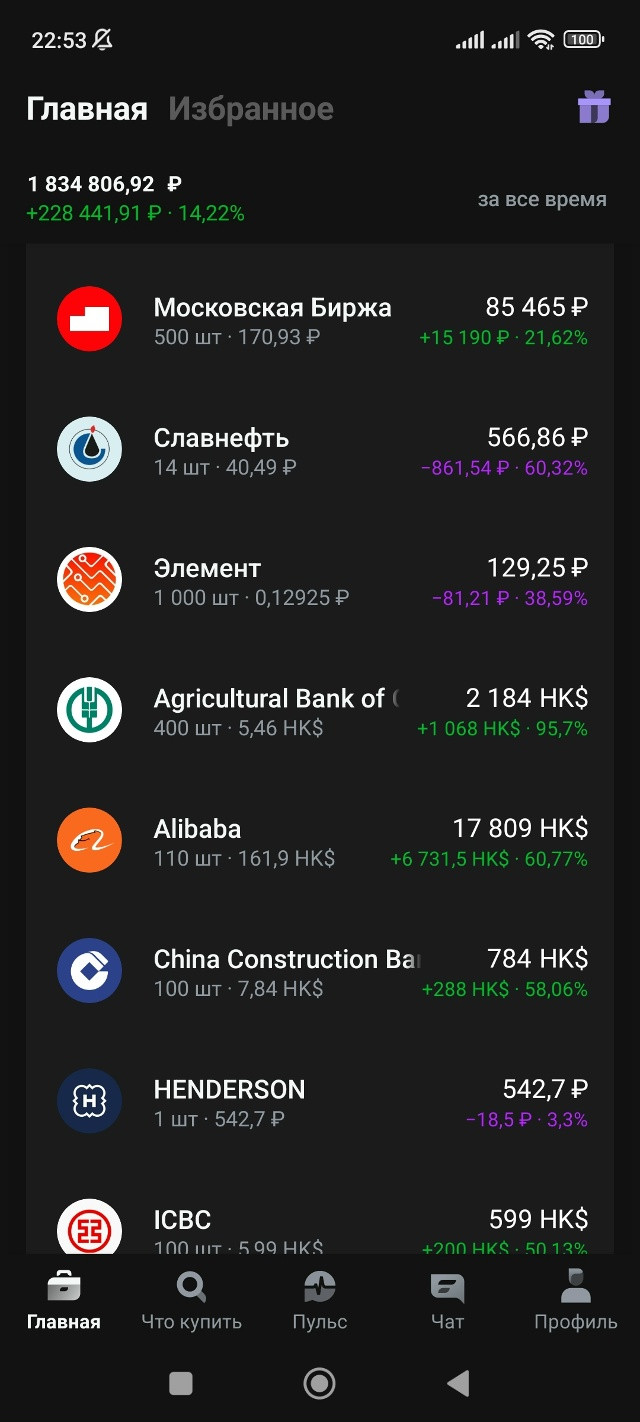Open the gift icon in the header
The image size is (640, 1422).
tap(594, 107)
